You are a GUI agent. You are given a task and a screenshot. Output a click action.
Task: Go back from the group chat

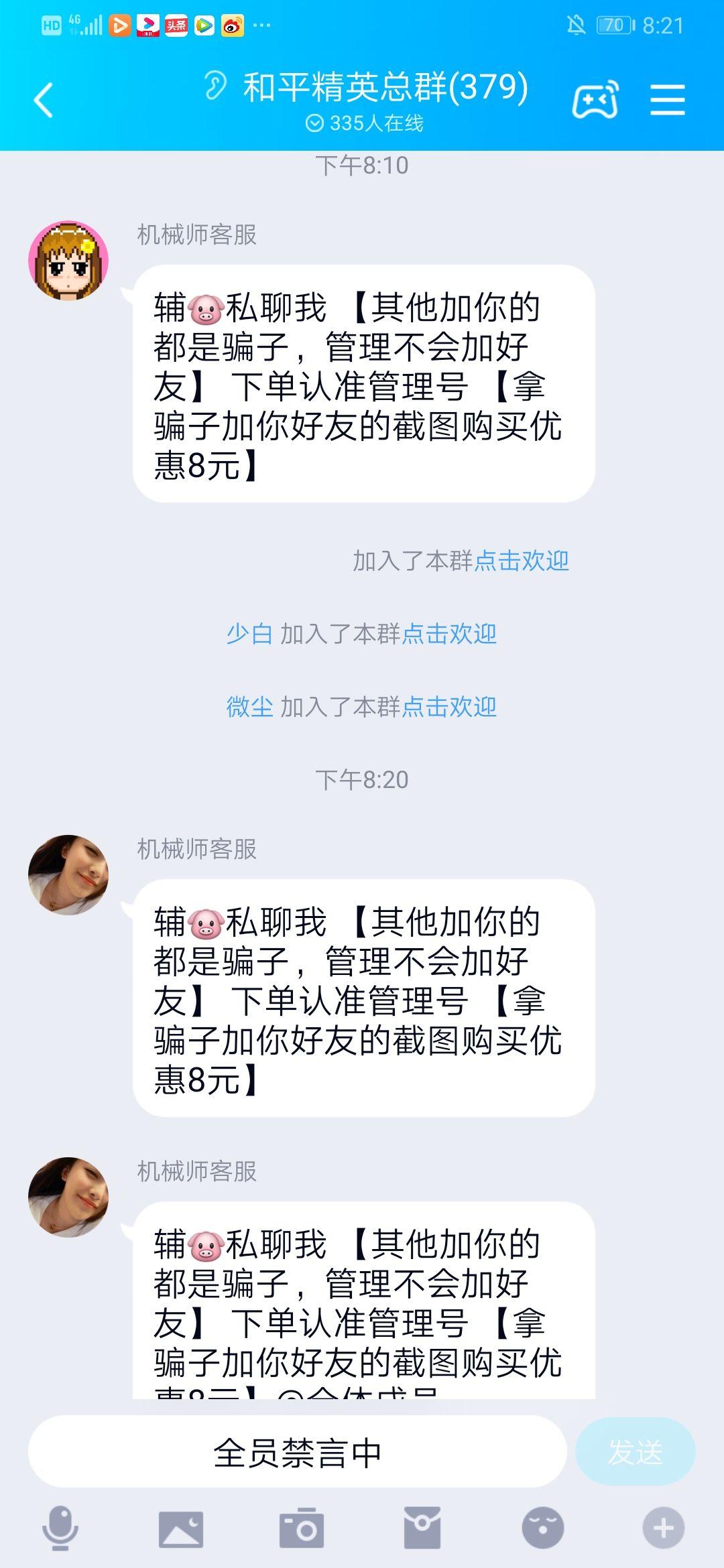point(44,101)
